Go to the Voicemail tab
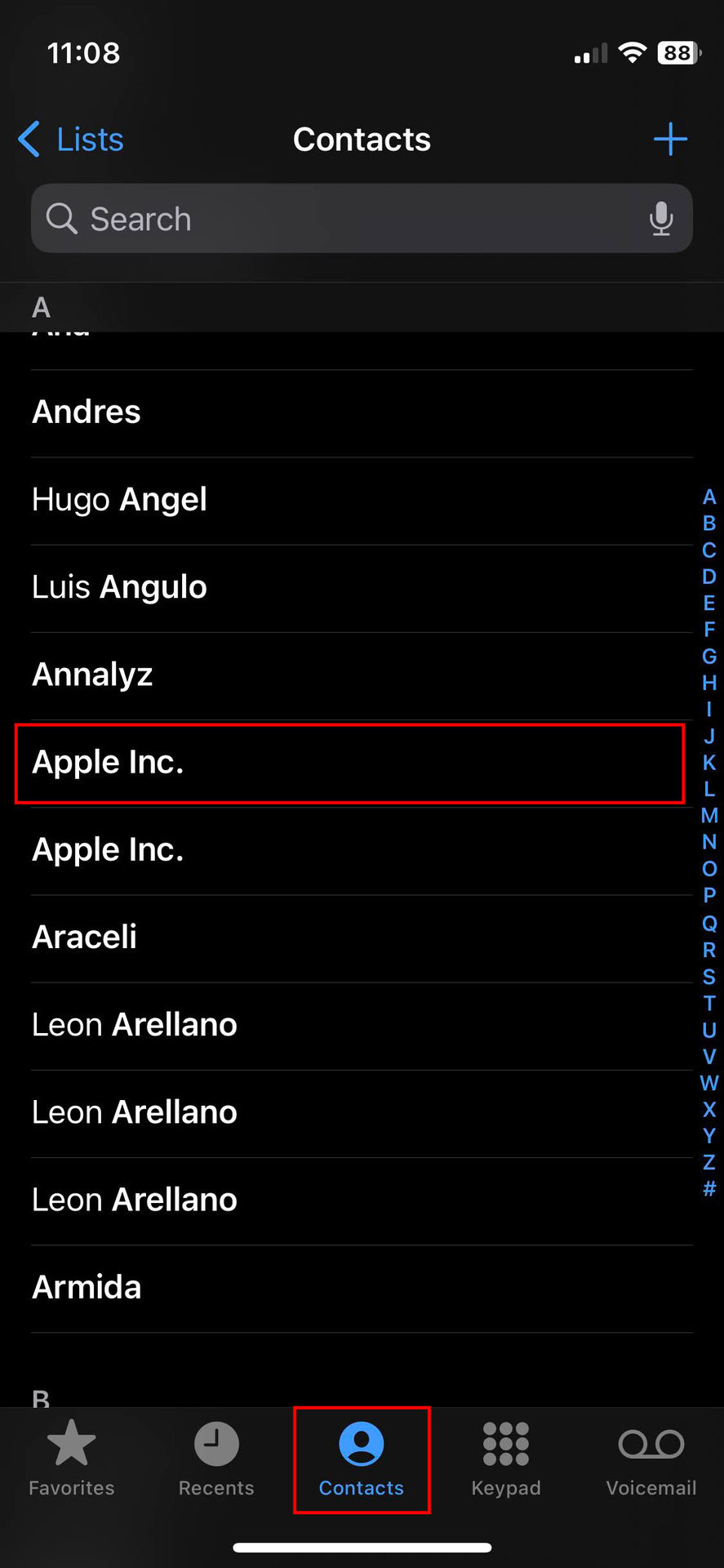Viewport: 724px width, 1568px height. [x=651, y=1459]
